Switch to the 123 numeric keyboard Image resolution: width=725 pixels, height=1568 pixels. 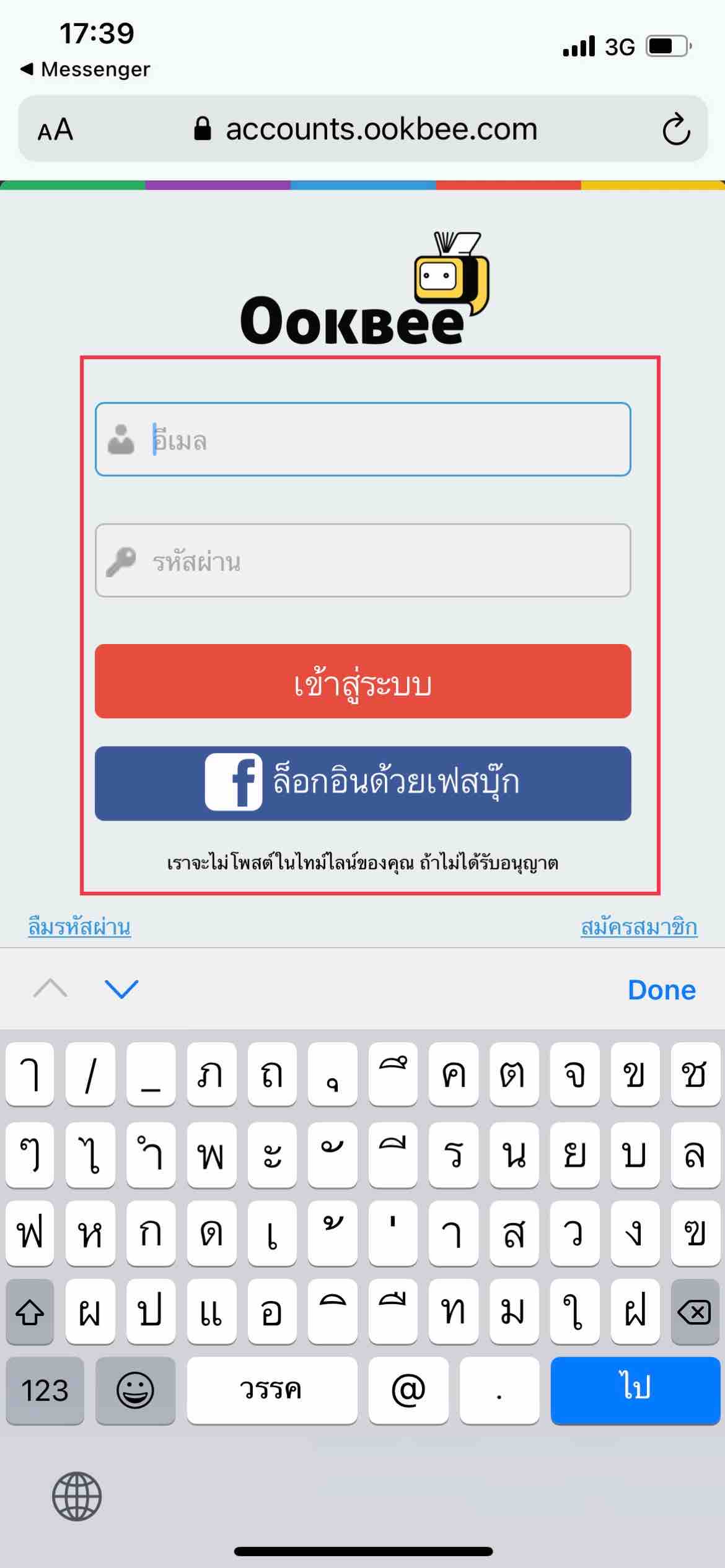click(45, 1390)
